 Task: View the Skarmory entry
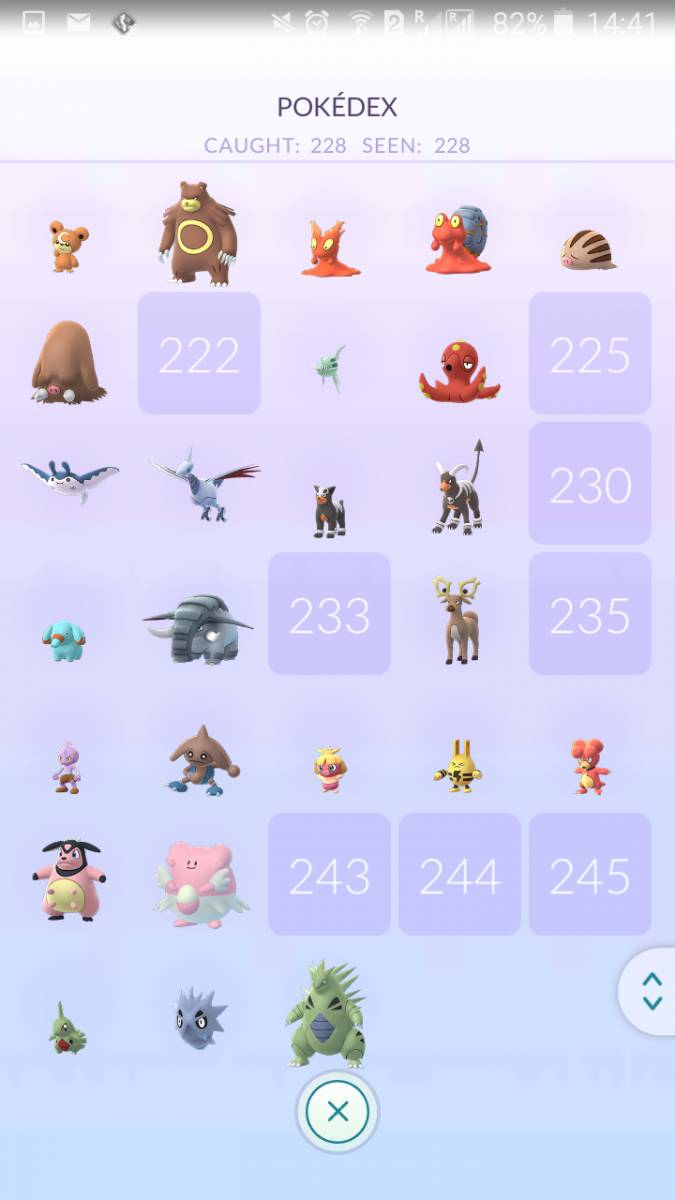[x=204, y=485]
